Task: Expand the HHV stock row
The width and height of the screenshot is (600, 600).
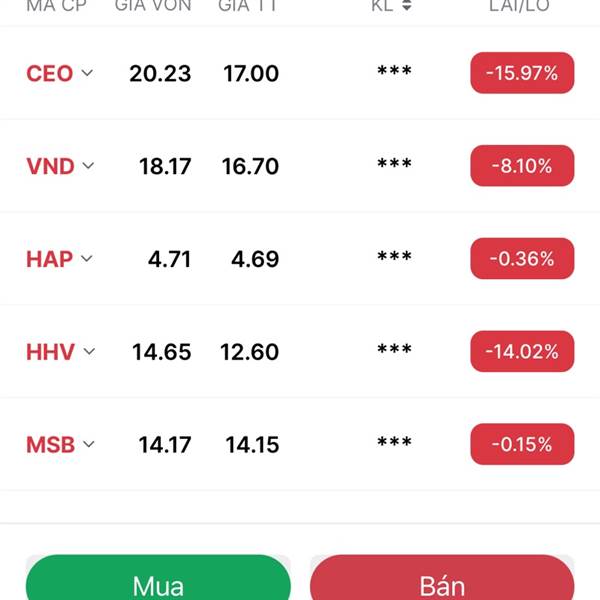Action: point(89,352)
